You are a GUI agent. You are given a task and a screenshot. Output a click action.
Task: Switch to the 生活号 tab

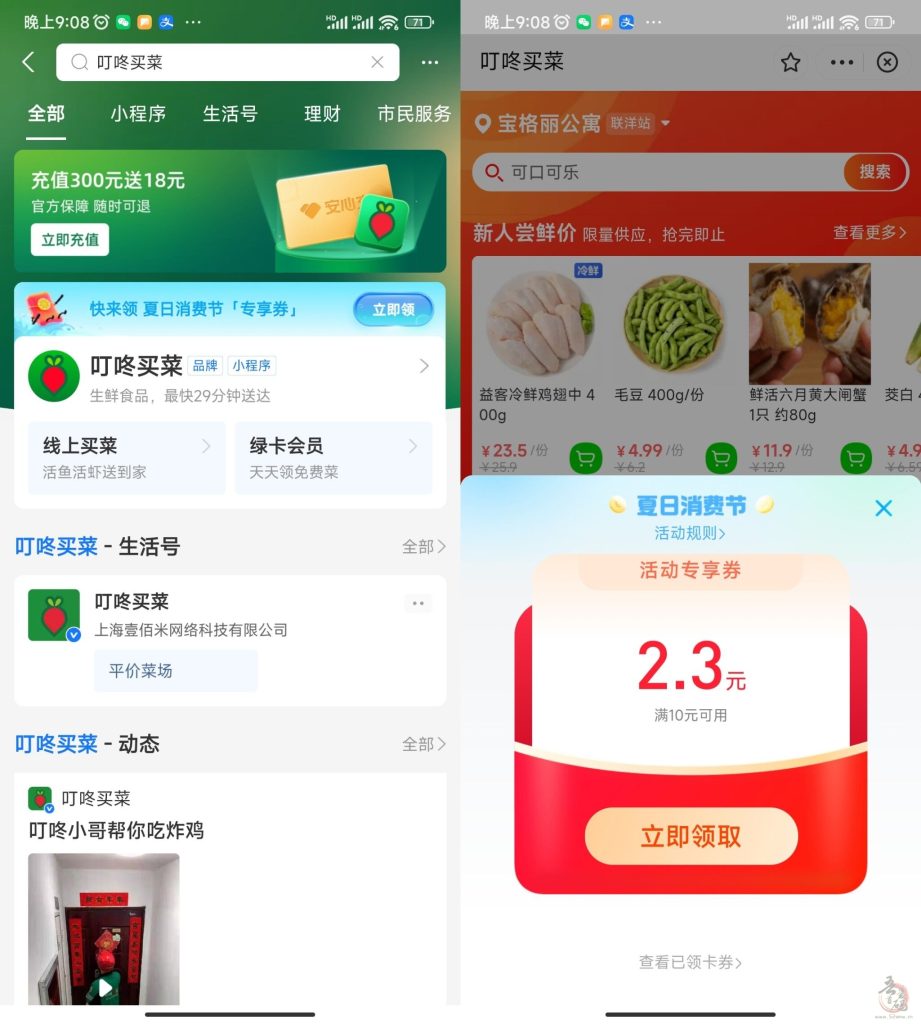tap(230, 114)
